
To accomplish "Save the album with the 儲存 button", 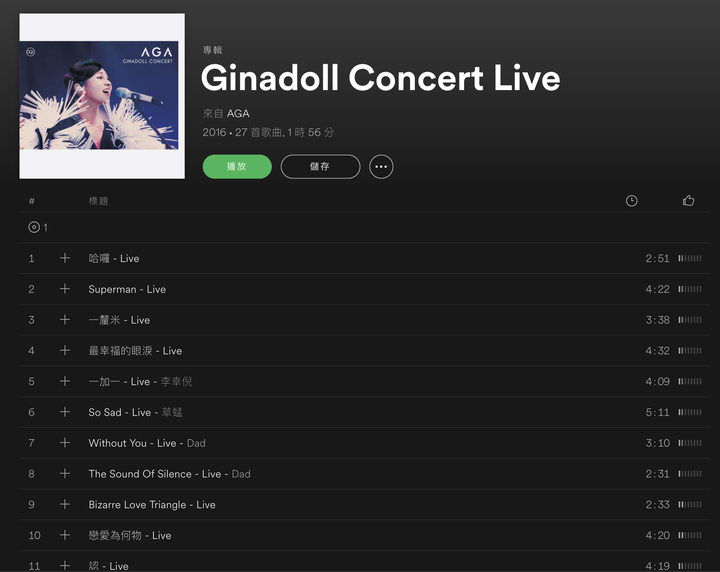I will tap(320, 166).
